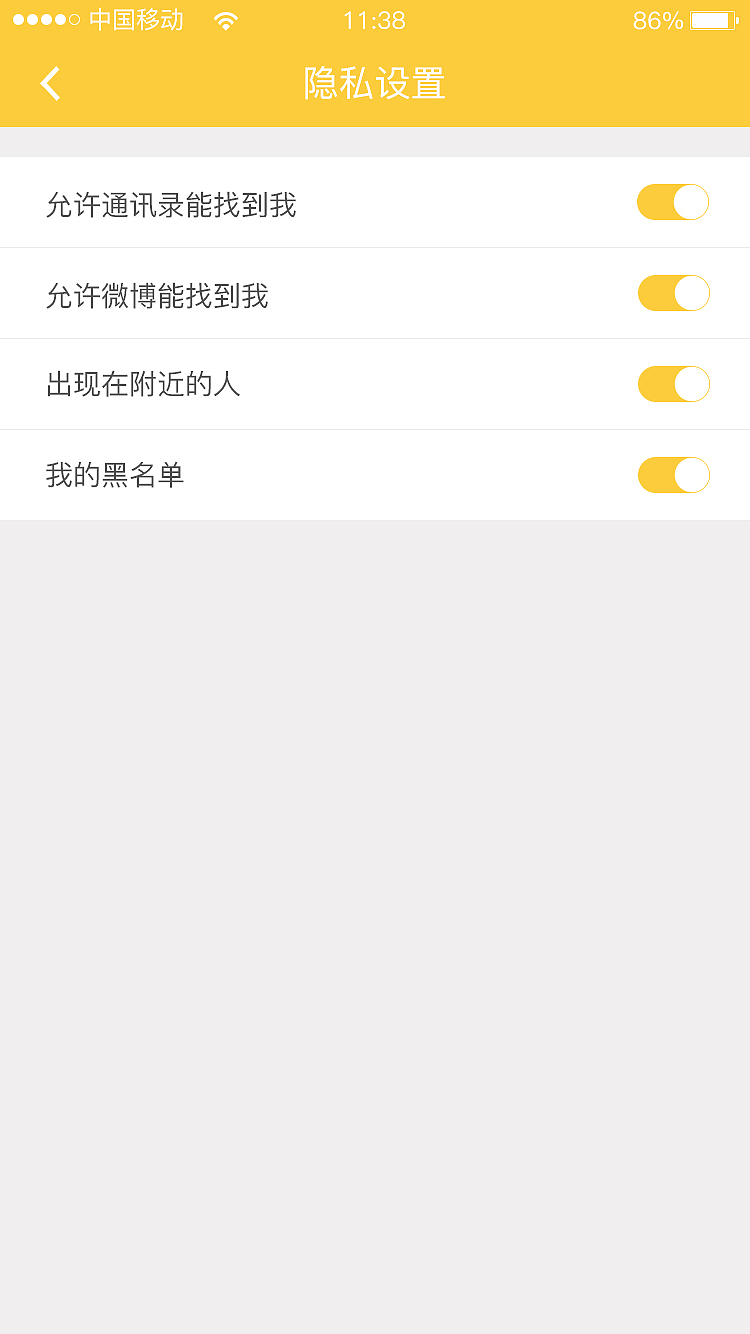This screenshot has height=1334, width=750.
Task: Tap the back chevron in the yellow header
Action: pos(50,84)
